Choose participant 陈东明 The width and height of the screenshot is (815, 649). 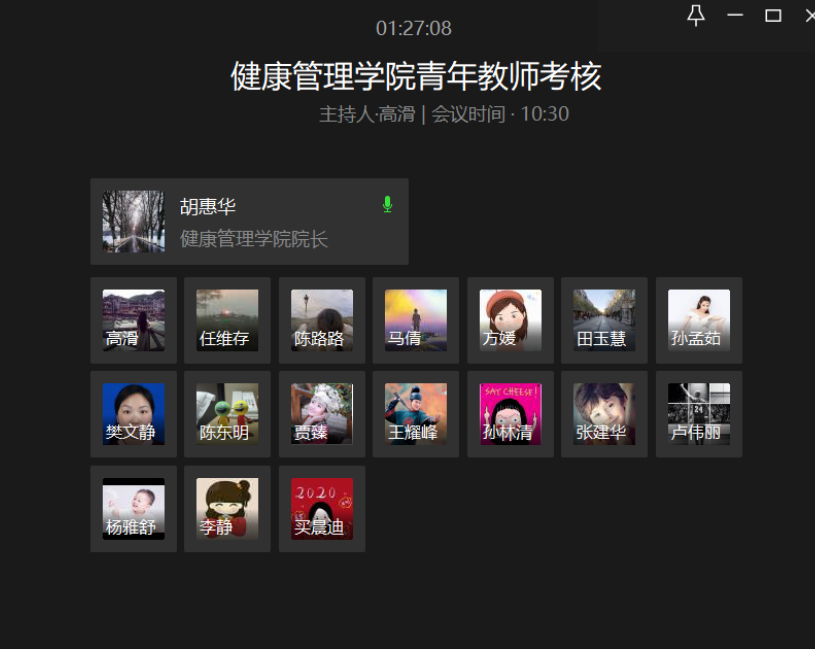227,414
